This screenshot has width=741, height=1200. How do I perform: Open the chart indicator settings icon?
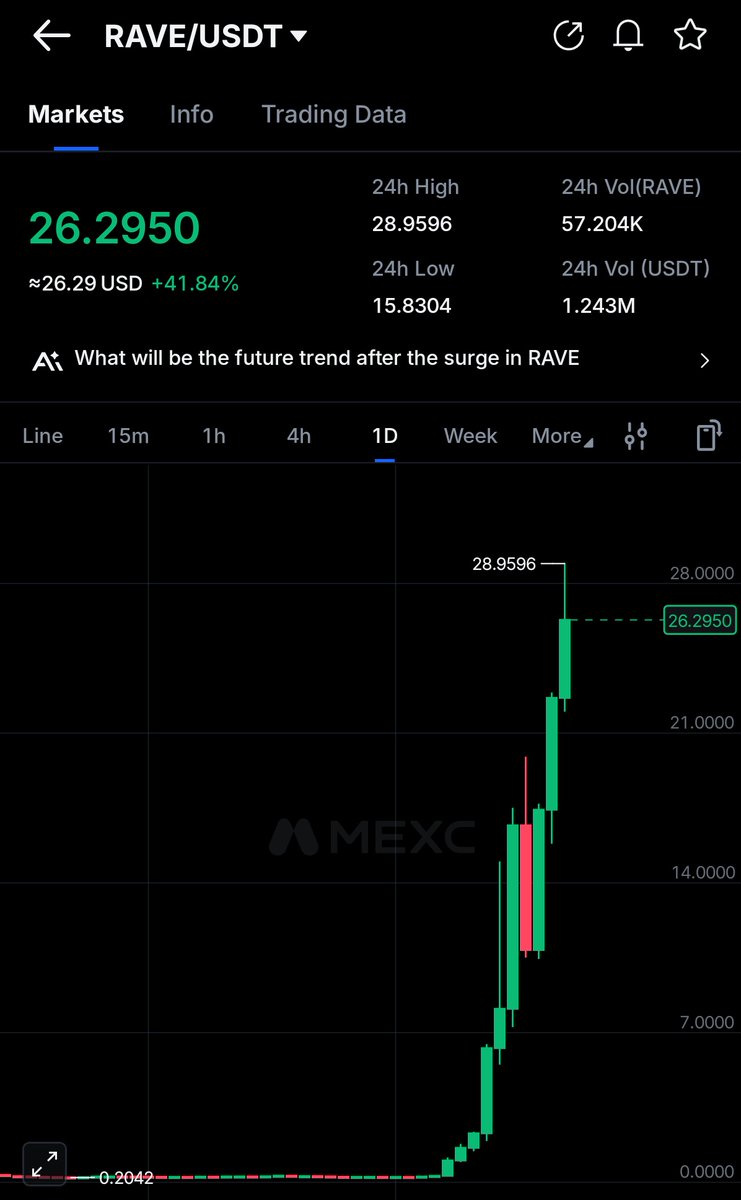click(636, 436)
